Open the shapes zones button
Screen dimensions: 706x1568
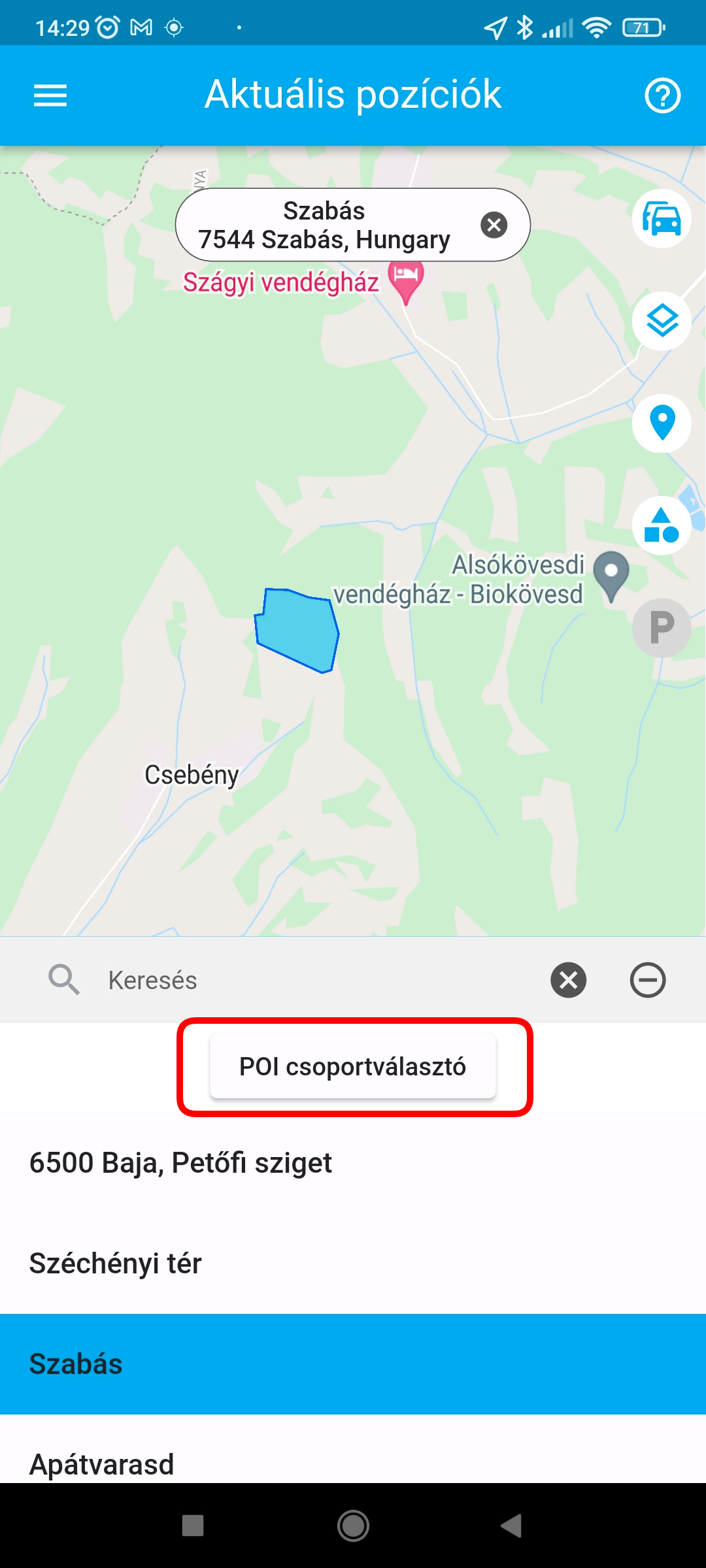(x=662, y=525)
